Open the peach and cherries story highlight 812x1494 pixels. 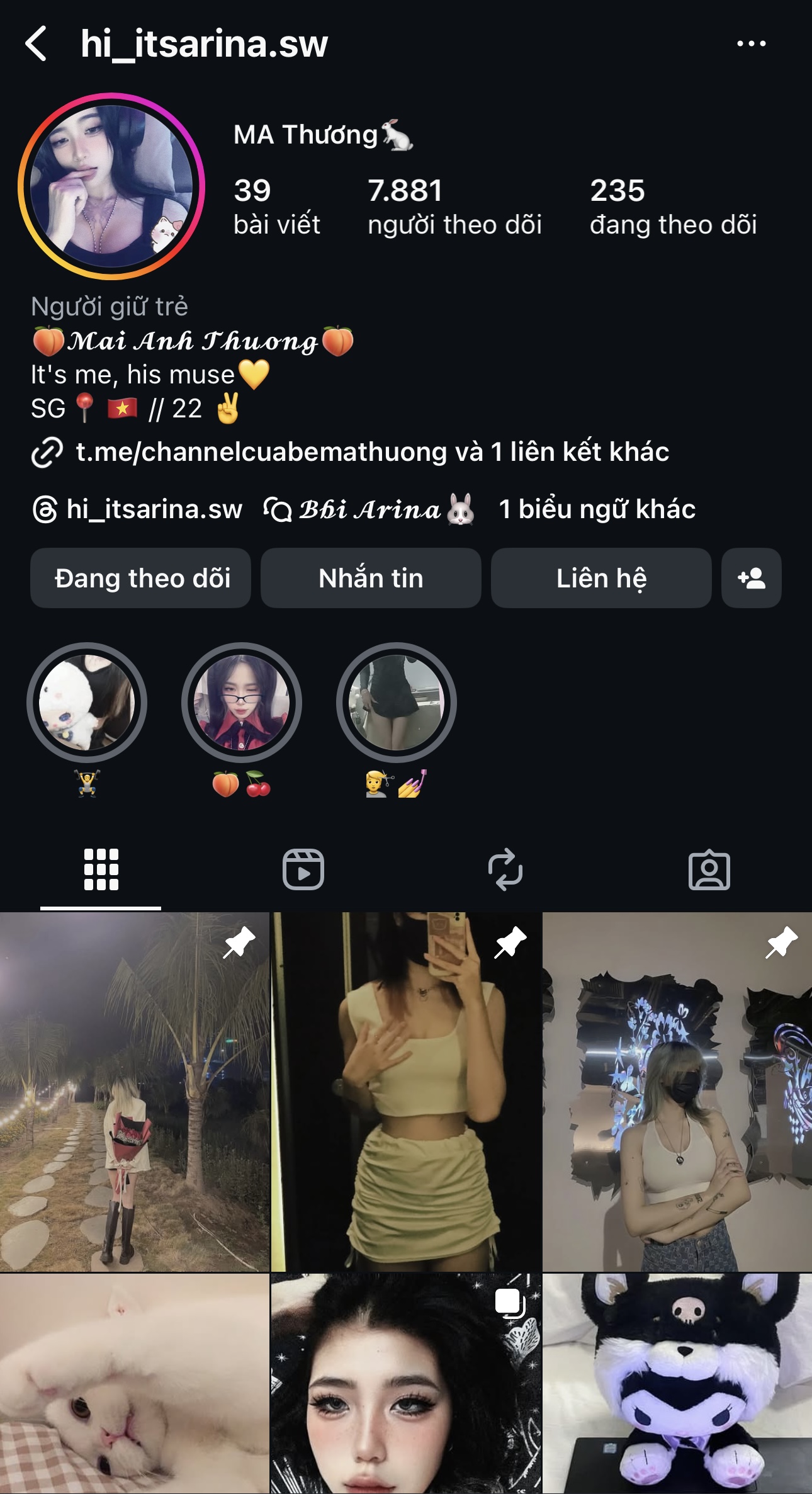coord(242,703)
